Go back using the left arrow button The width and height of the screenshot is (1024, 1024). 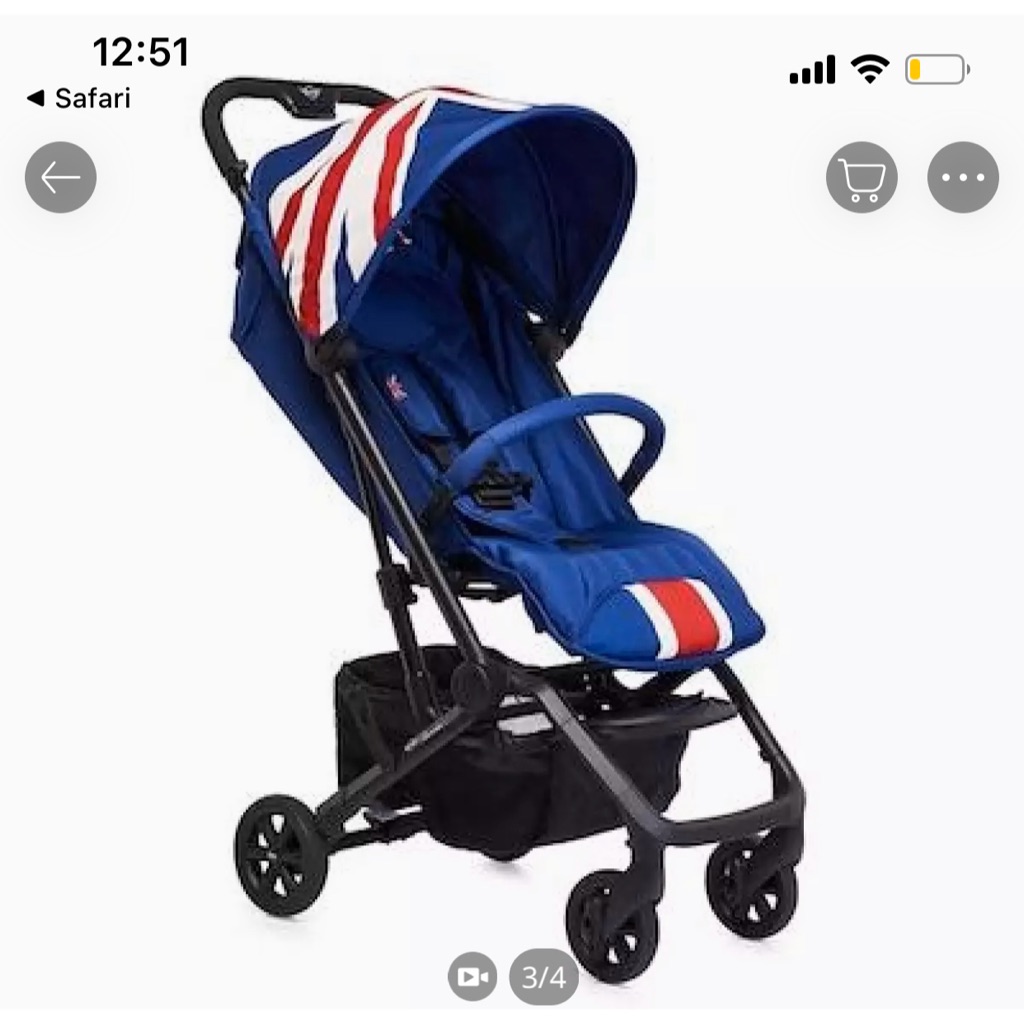point(61,178)
